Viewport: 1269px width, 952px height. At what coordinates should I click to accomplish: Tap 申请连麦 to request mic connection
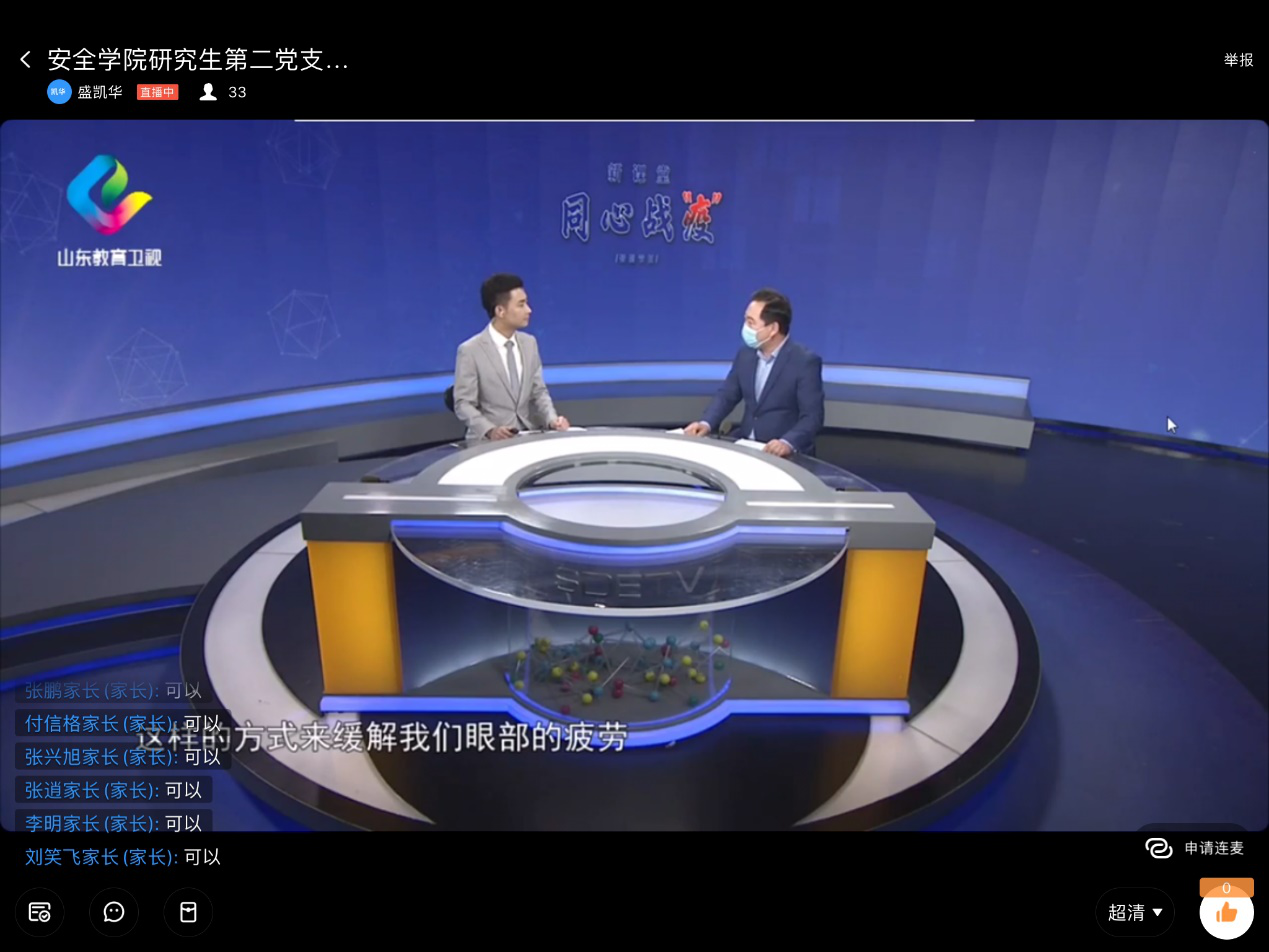pyautogui.click(x=1195, y=848)
